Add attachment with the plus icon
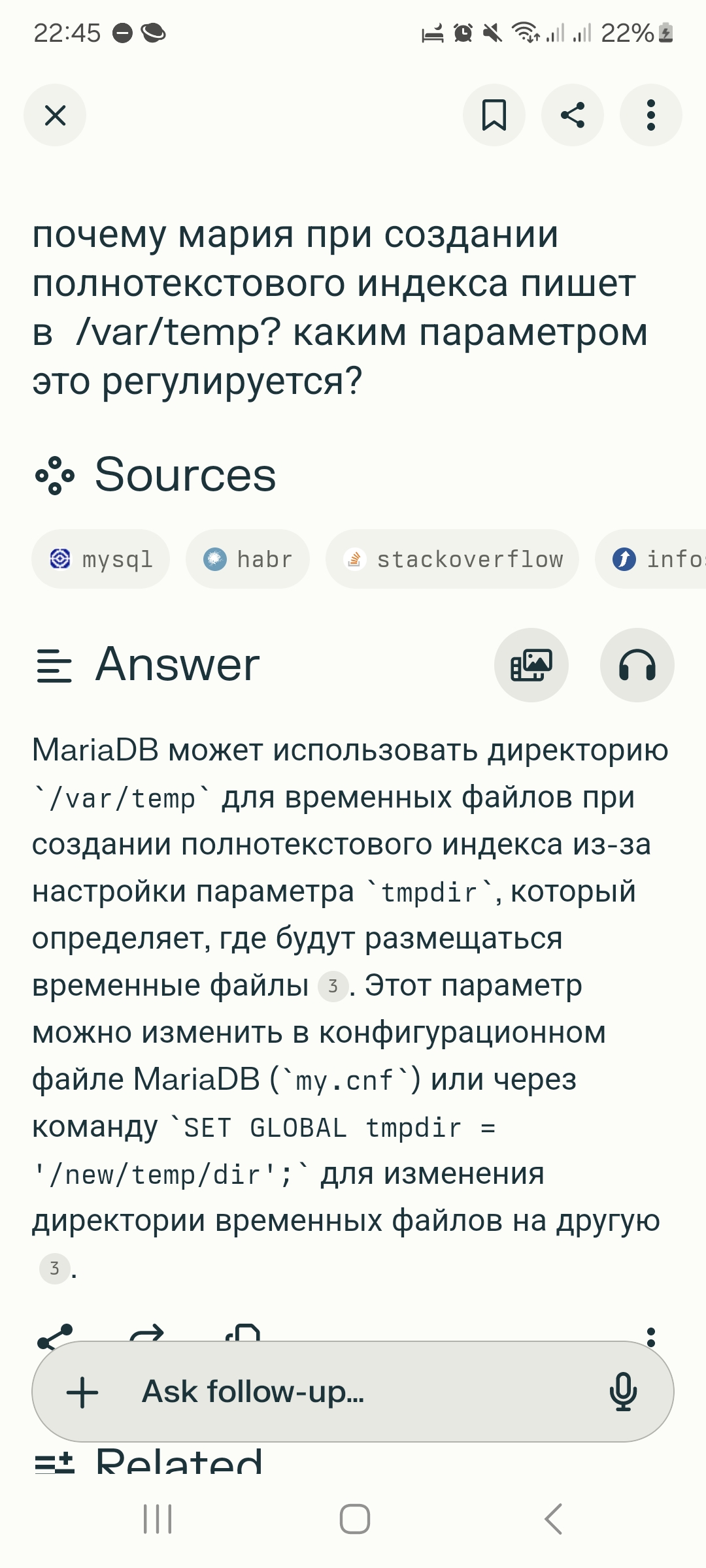 (x=82, y=1392)
